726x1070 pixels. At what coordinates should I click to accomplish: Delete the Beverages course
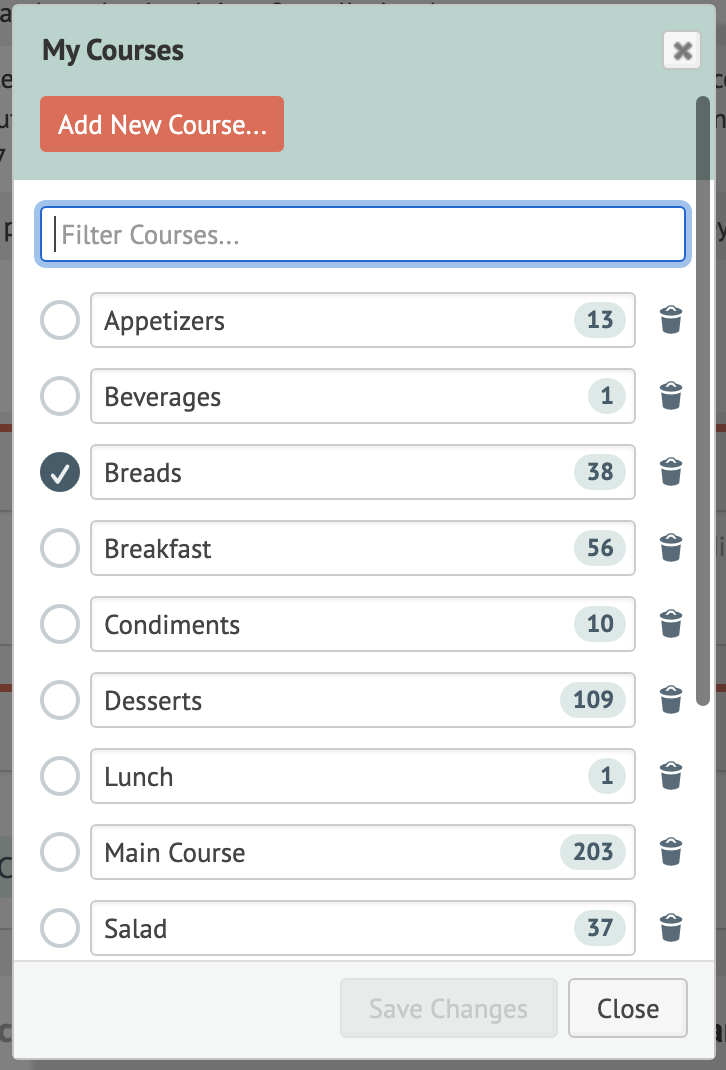tap(671, 397)
